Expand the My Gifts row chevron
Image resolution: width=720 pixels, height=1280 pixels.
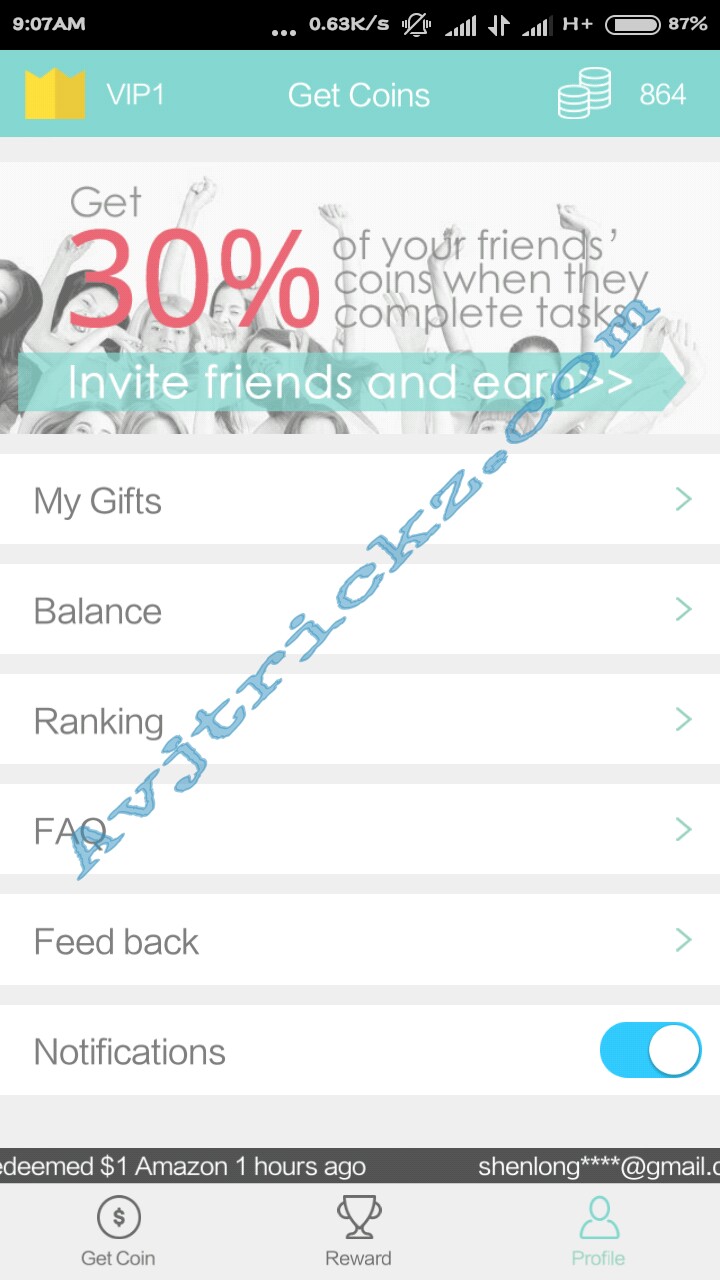[x=684, y=499]
